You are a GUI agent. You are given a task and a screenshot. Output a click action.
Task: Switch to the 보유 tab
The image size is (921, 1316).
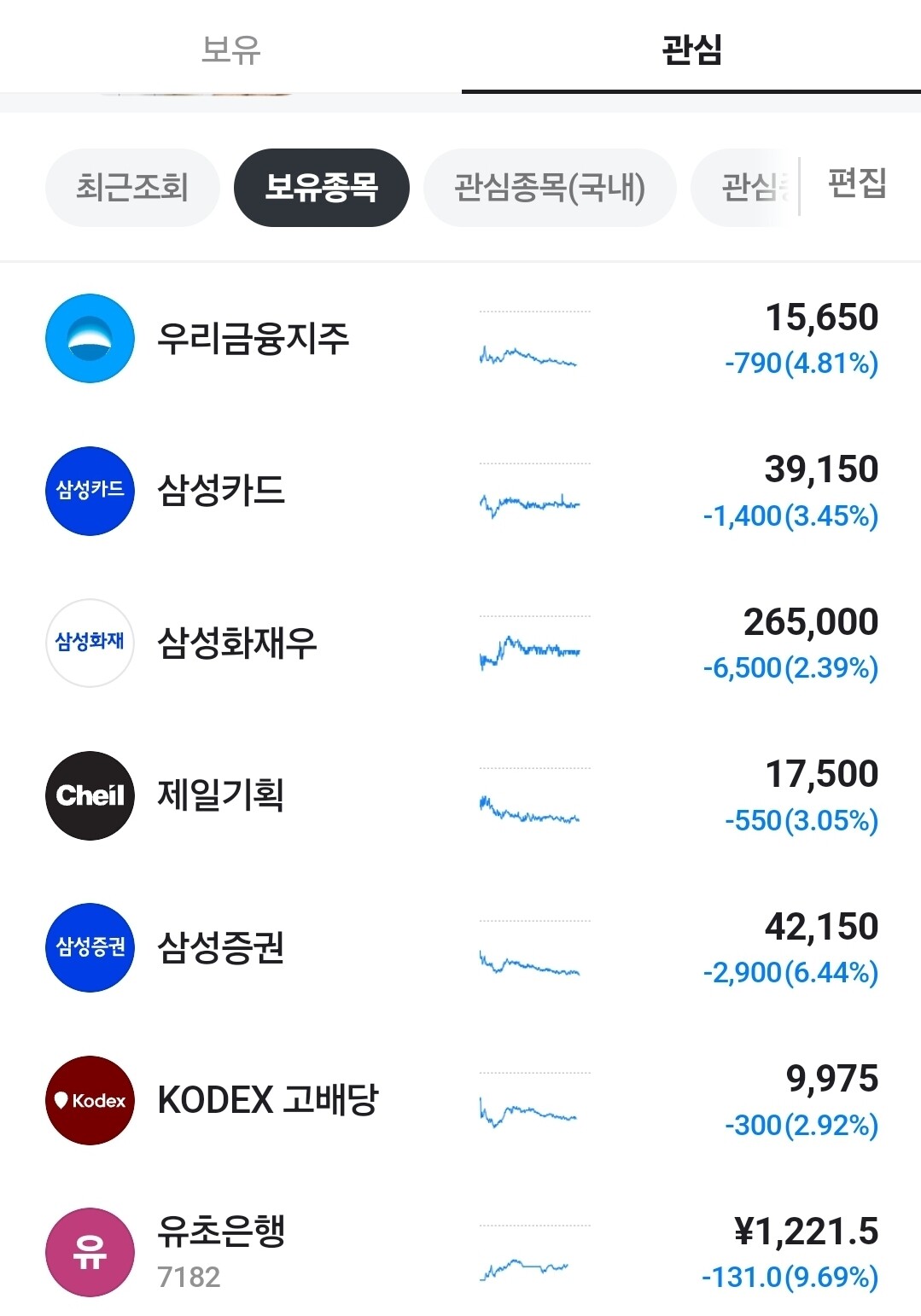pyautogui.click(x=230, y=48)
